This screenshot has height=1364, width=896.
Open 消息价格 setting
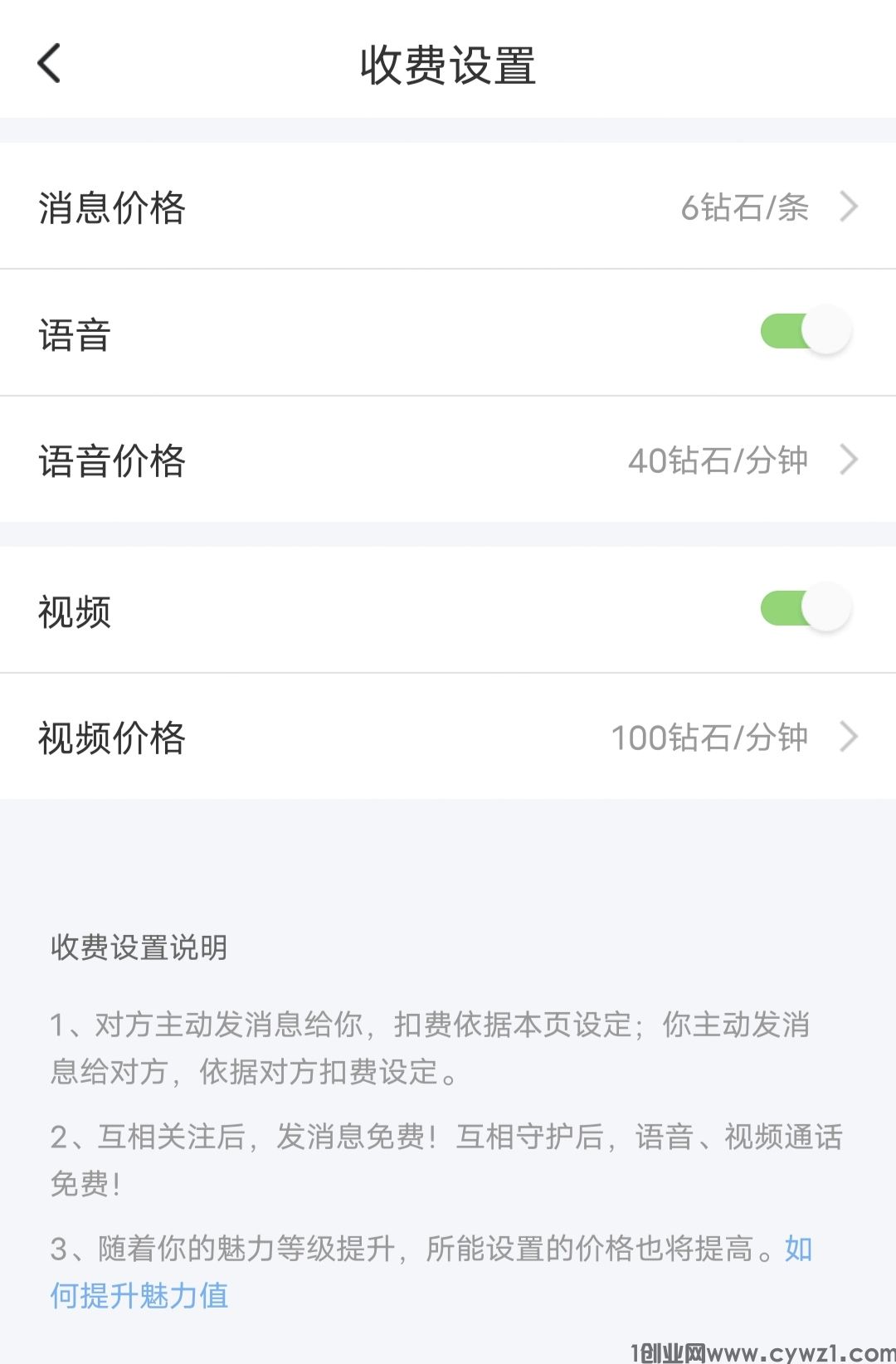tap(448, 207)
